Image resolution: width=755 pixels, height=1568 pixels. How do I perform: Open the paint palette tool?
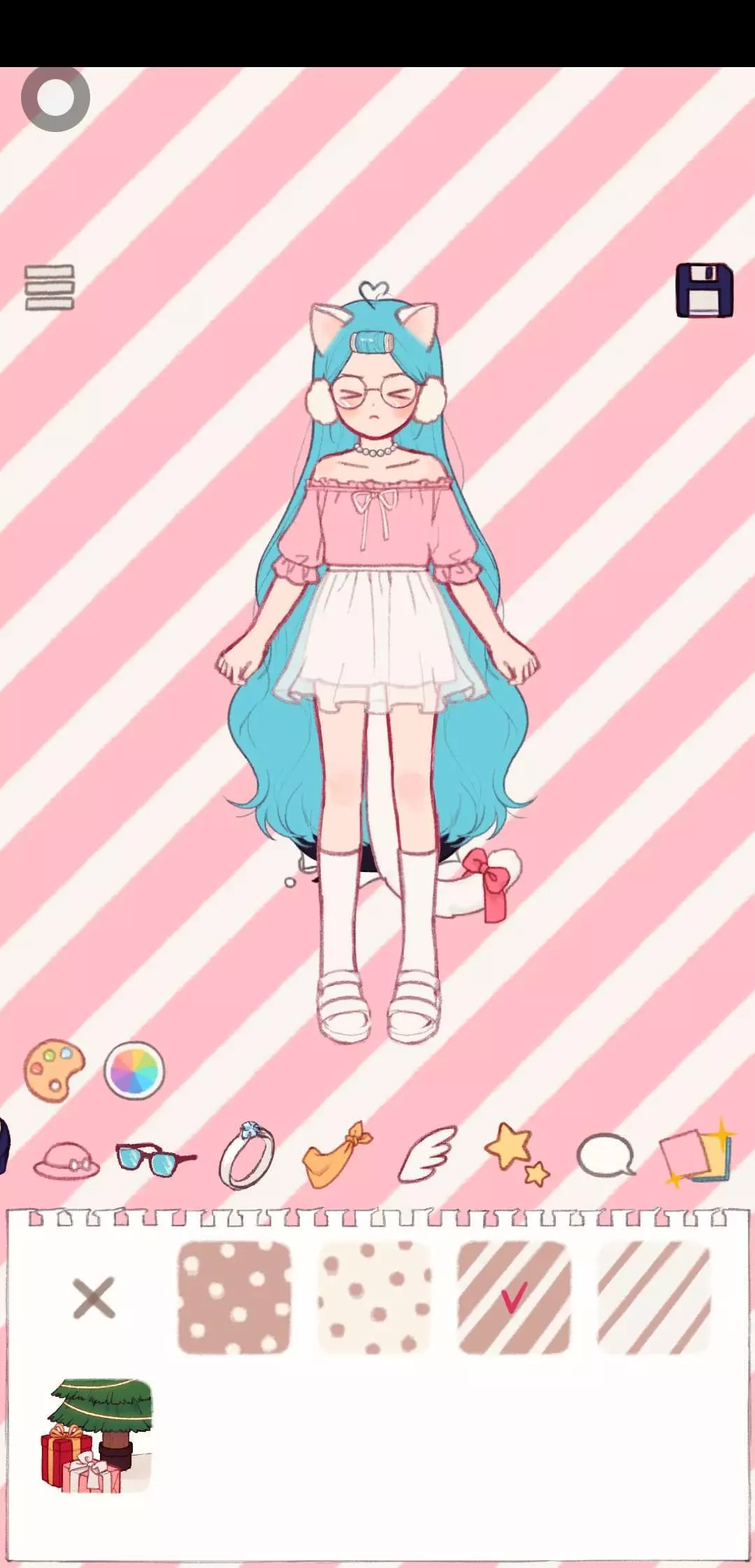(55, 1070)
